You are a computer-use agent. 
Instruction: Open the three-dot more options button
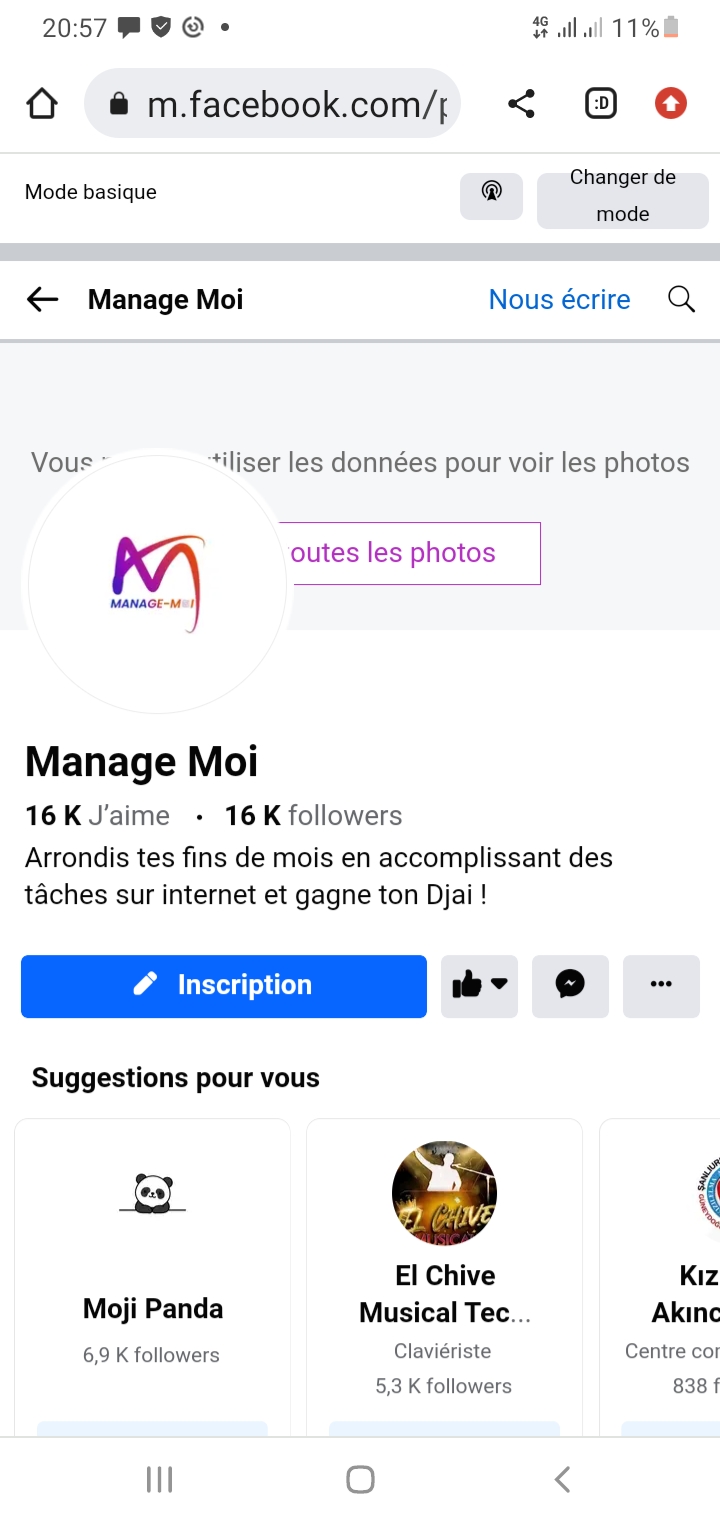click(661, 986)
